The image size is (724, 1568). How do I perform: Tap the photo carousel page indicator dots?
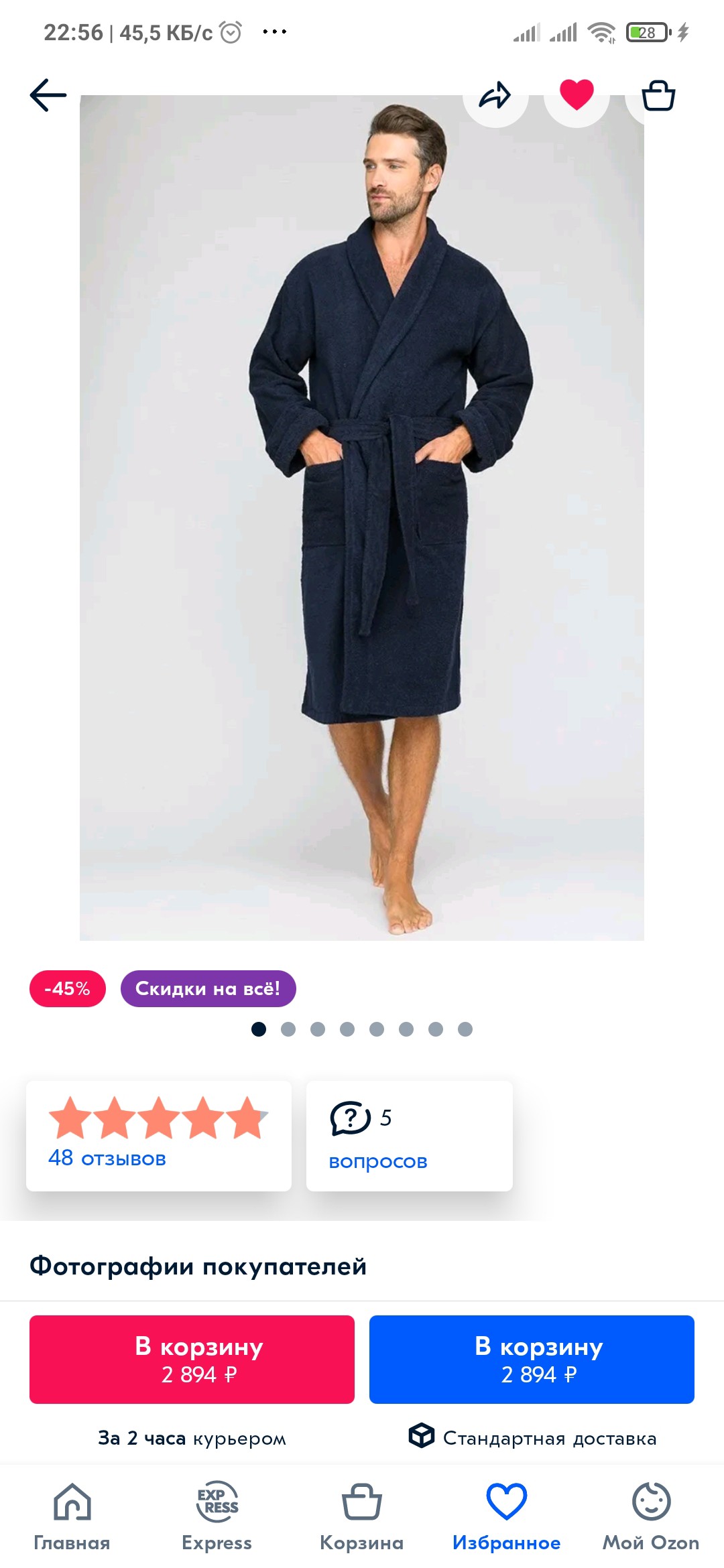[362, 1029]
